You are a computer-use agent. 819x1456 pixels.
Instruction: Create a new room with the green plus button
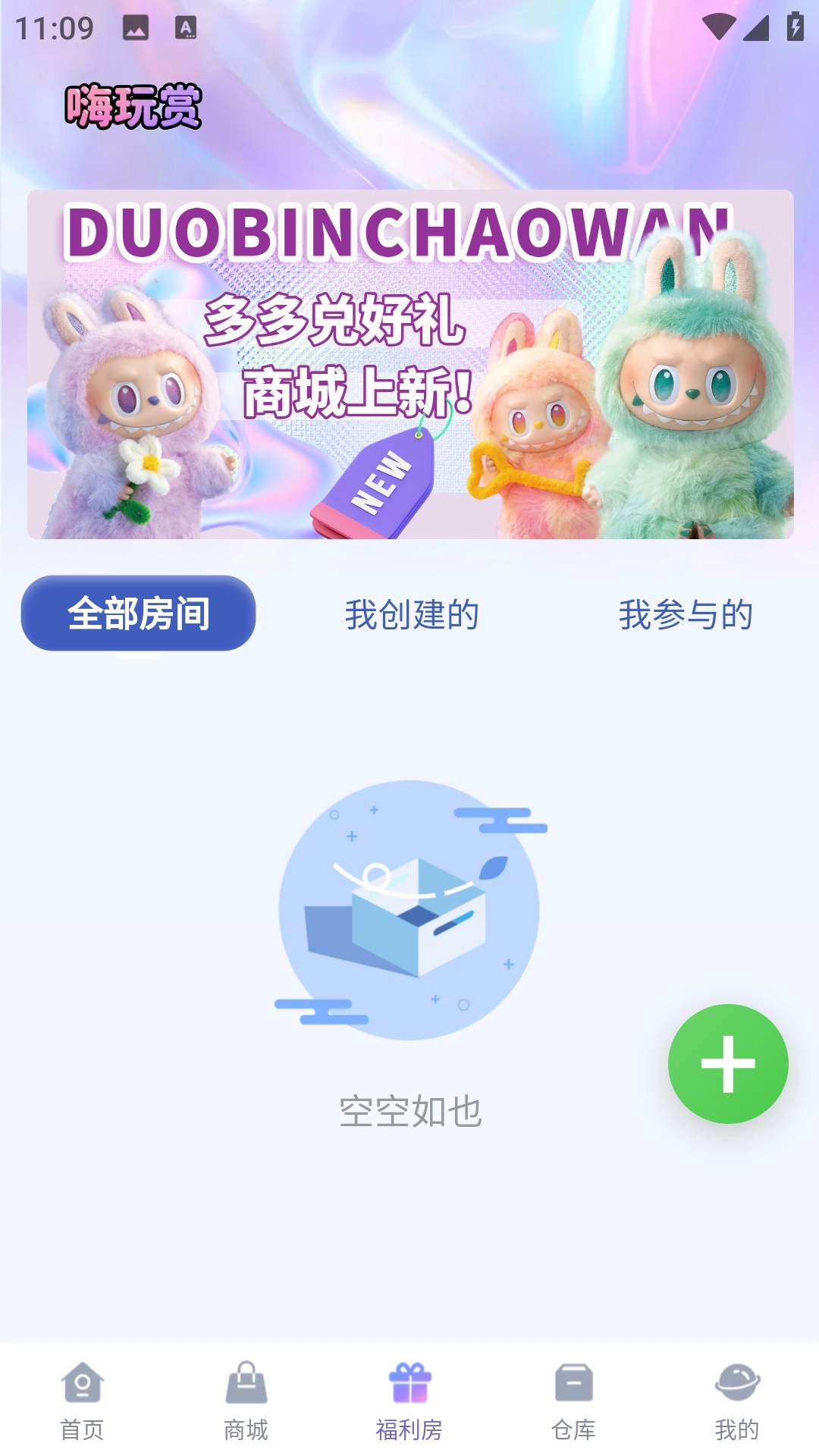[728, 1063]
